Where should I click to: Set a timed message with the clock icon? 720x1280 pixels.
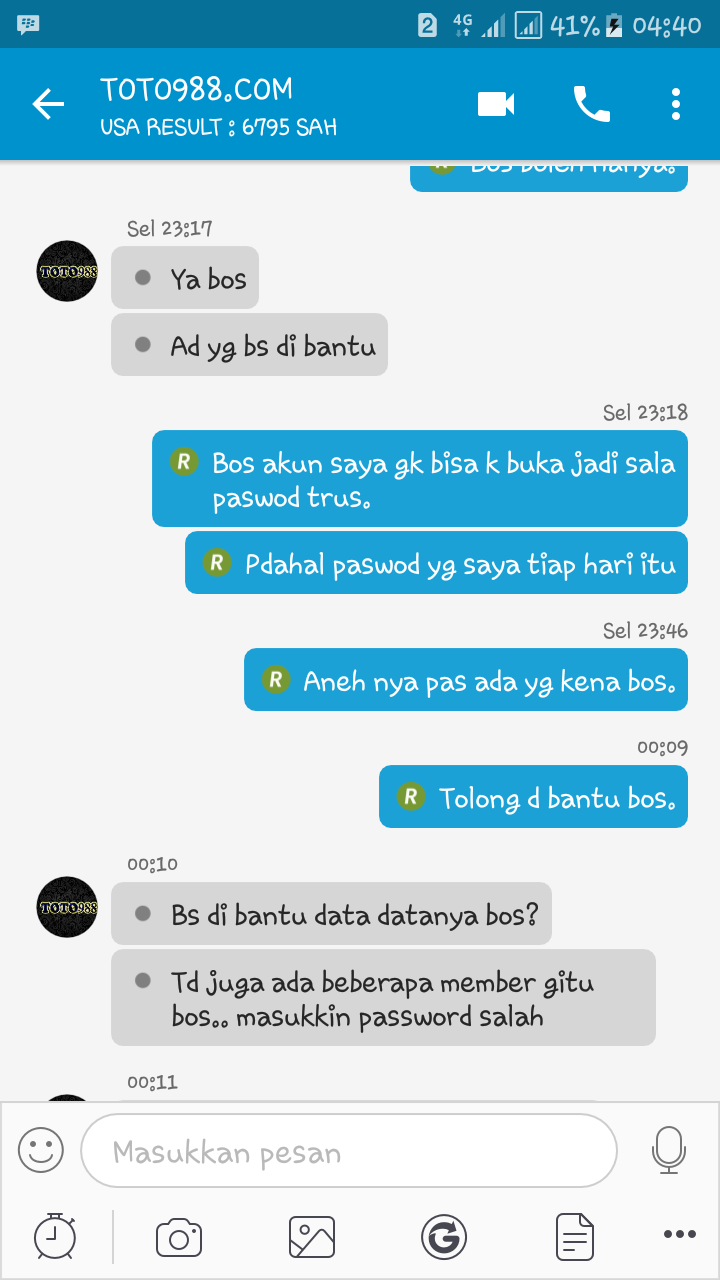(x=55, y=1237)
